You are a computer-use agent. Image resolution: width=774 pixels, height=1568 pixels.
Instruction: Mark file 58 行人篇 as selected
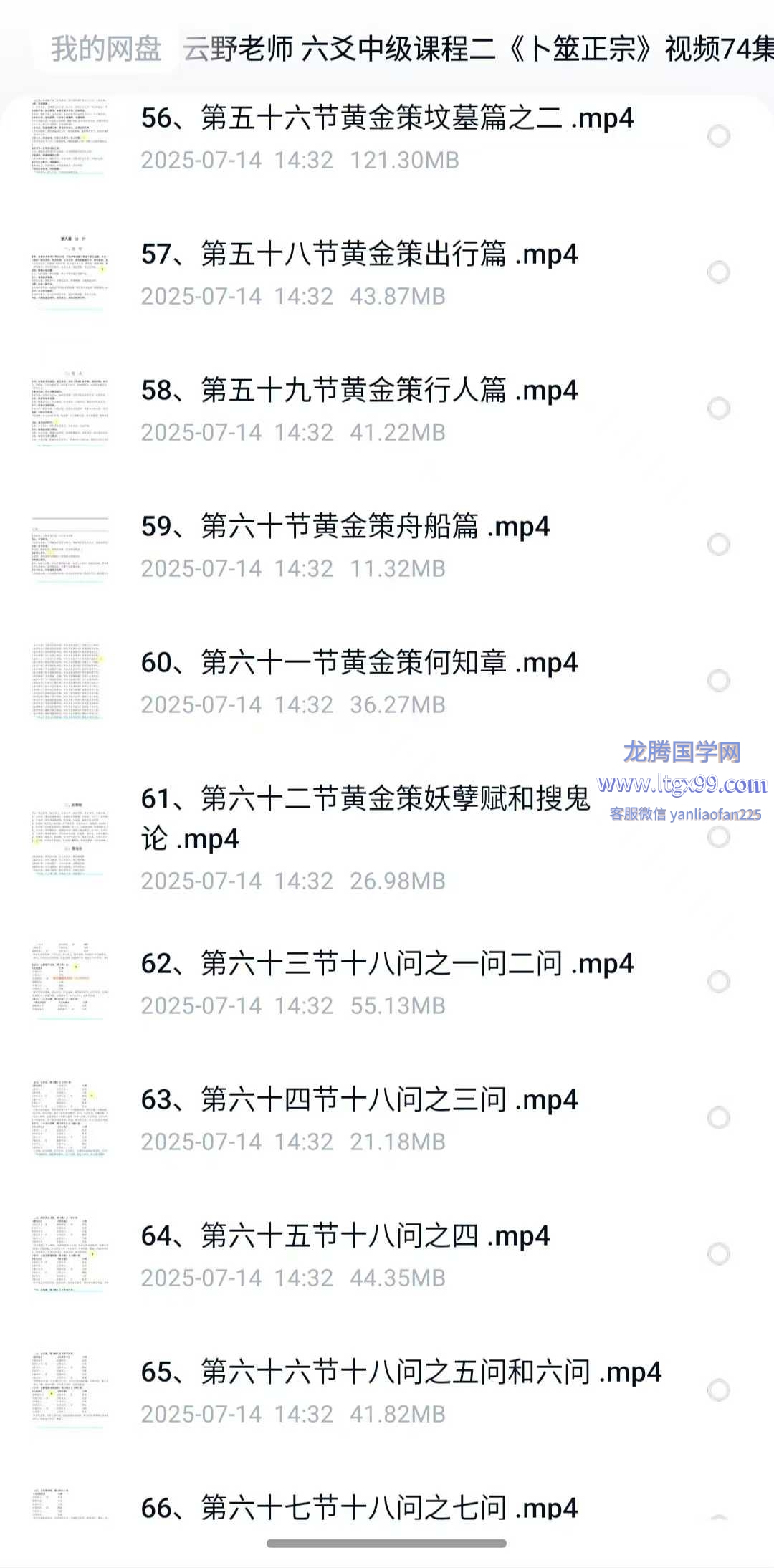[x=719, y=408]
